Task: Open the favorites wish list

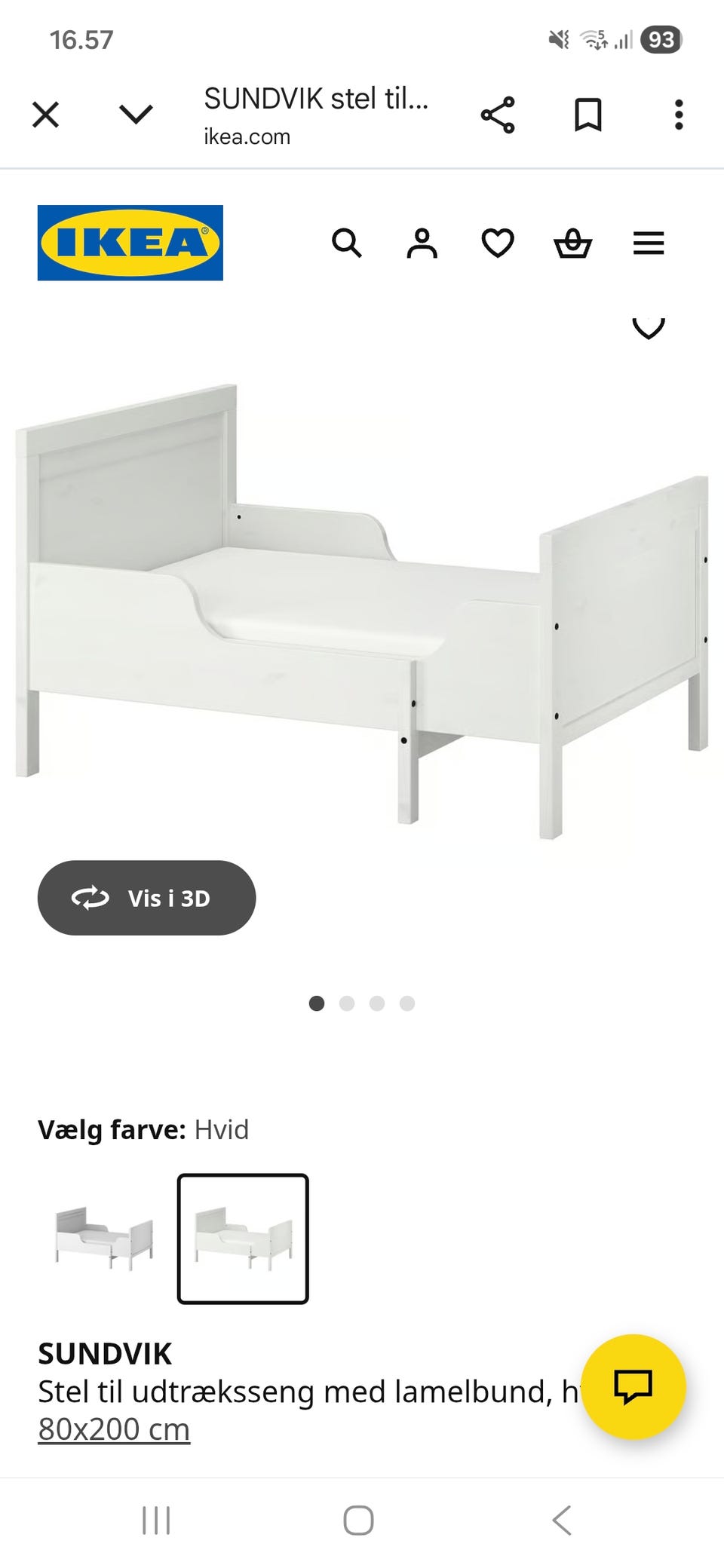Action: [x=498, y=243]
